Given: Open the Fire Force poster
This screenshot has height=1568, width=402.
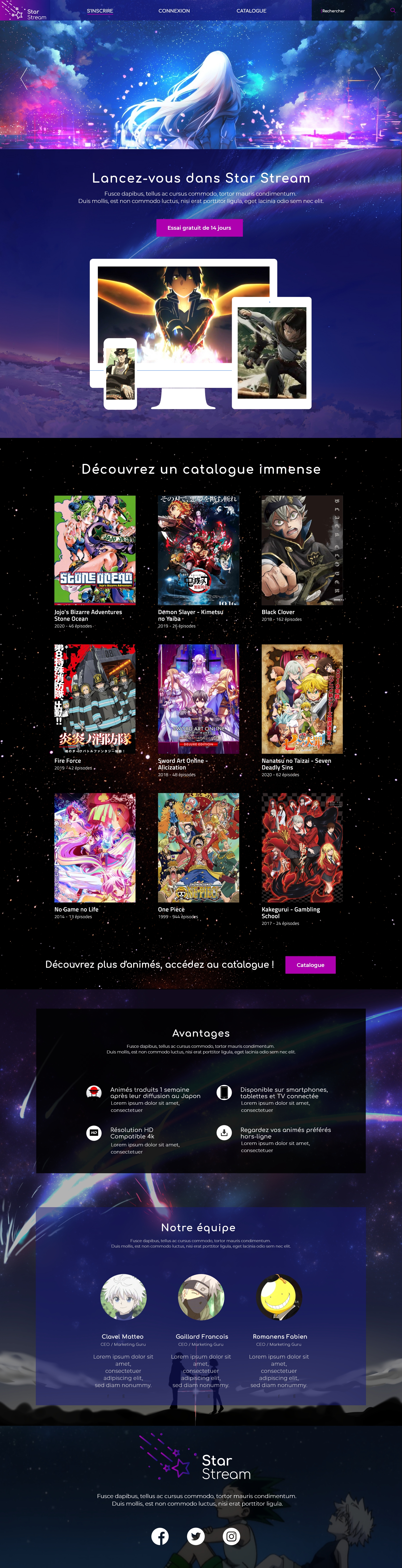Looking at the screenshot, I should click(x=95, y=699).
